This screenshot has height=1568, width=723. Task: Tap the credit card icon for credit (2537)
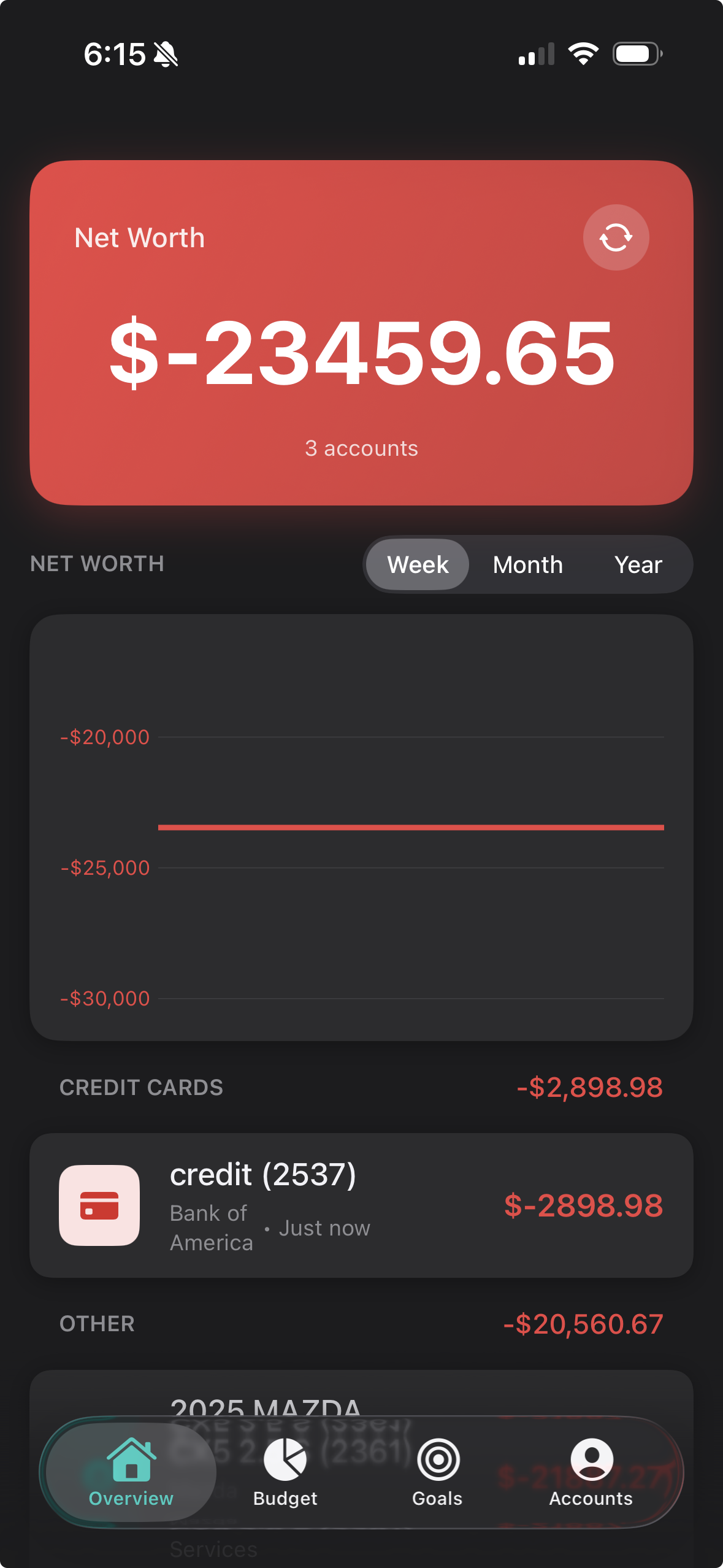coord(99,1205)
